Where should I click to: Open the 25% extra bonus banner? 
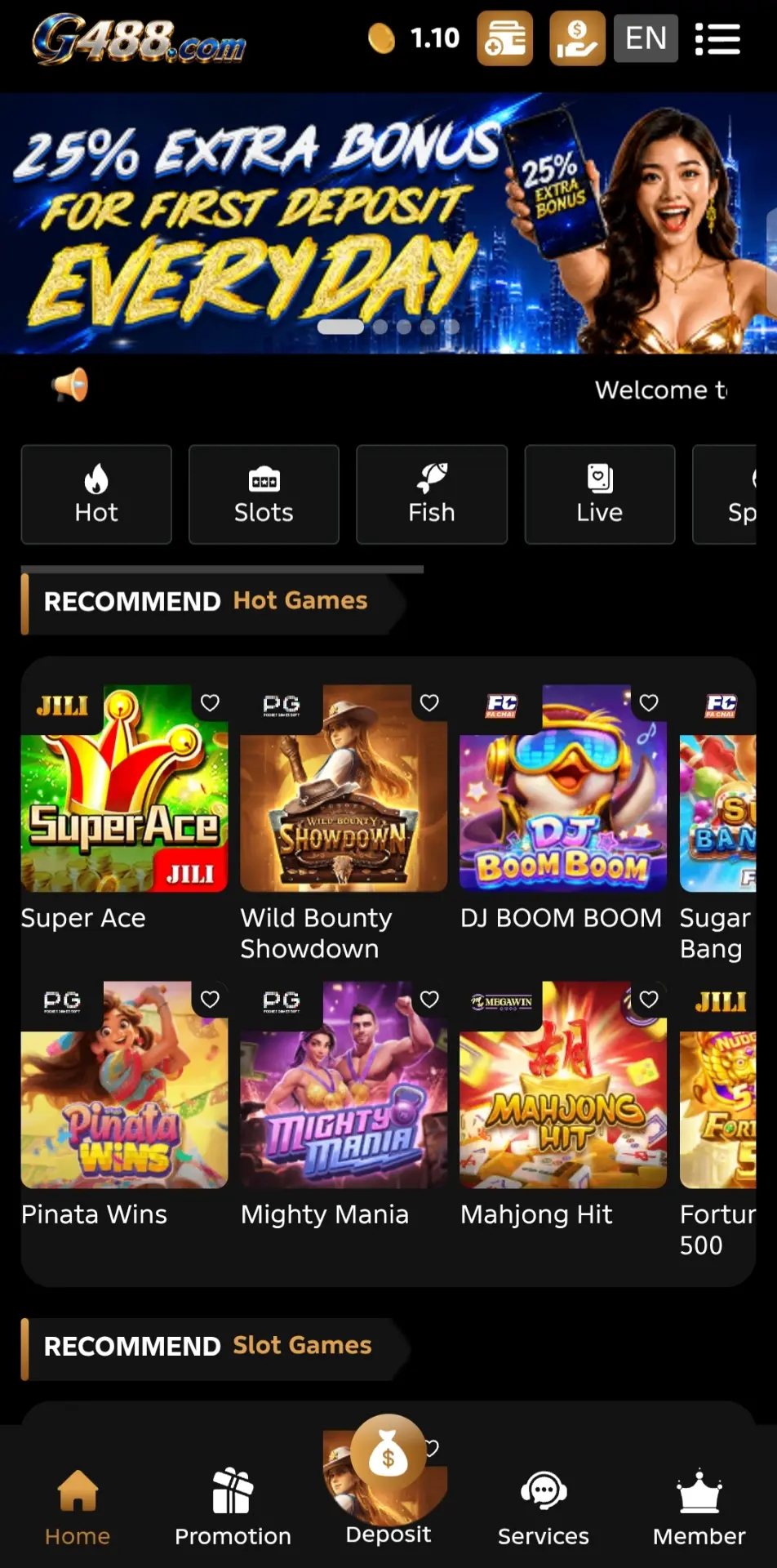(x=388, y=223)
